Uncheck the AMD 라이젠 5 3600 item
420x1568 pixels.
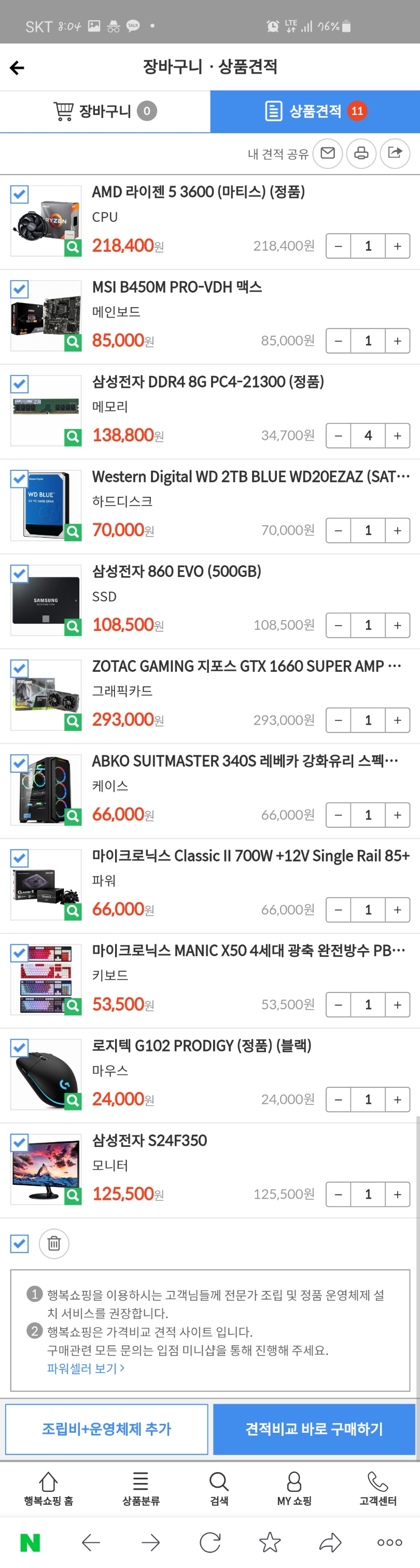[20, 195]
